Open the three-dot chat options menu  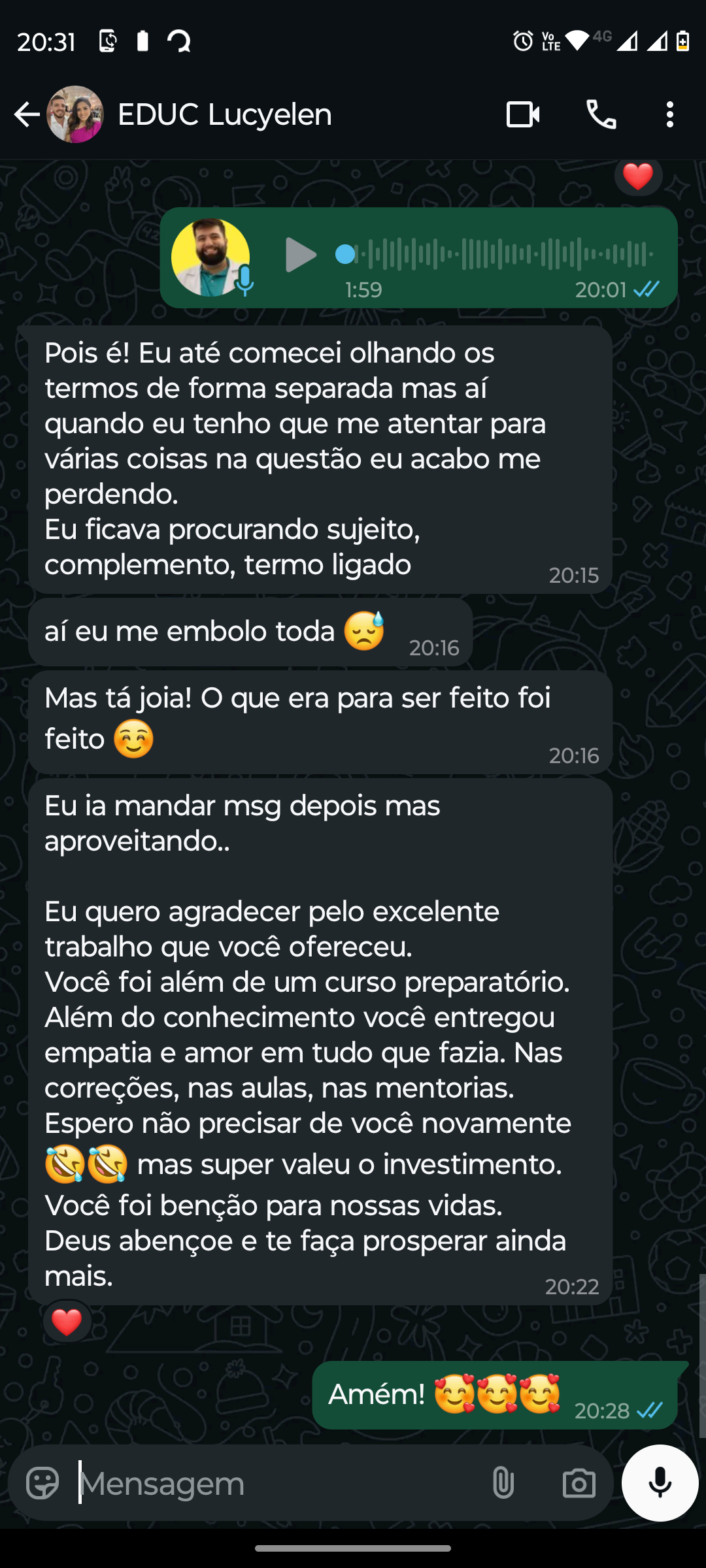tap(669, 114)
